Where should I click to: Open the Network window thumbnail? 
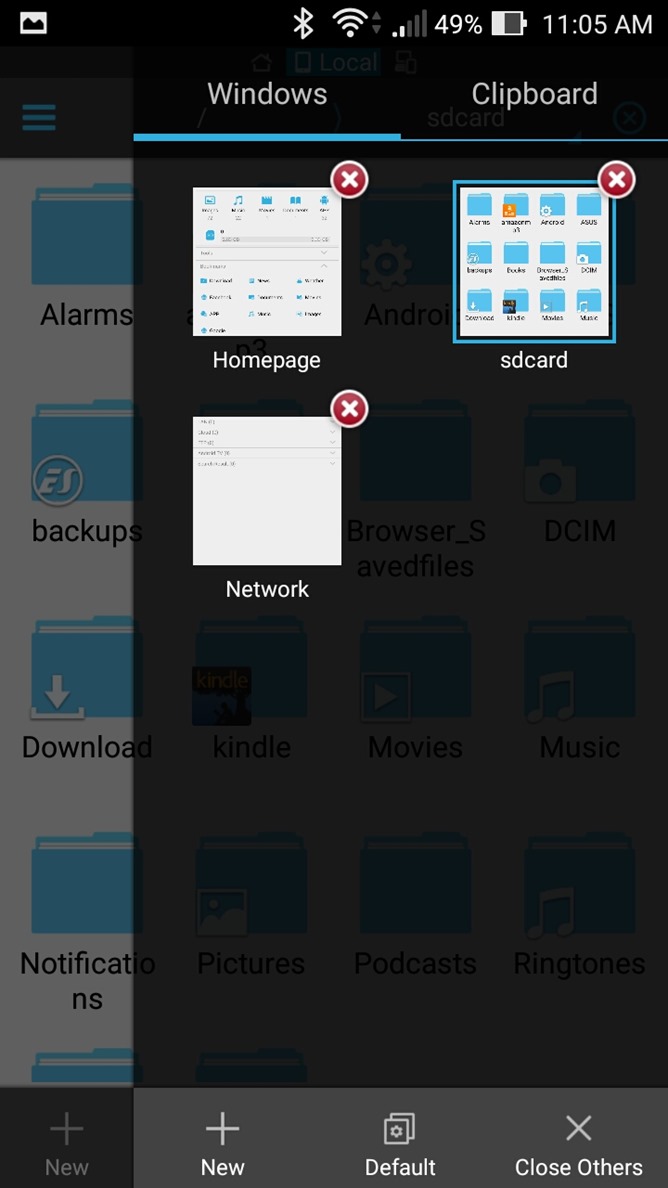click(x=267, y=490)
